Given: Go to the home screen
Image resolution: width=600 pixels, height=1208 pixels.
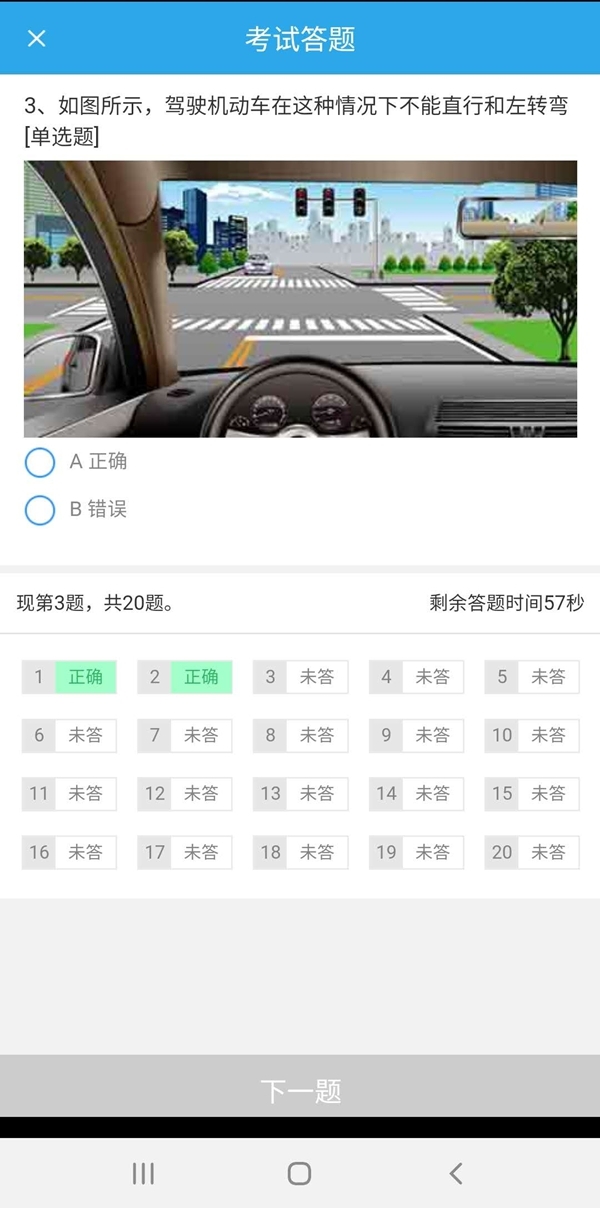Looking at the screenshot, I should click(x=299, y=1173).
